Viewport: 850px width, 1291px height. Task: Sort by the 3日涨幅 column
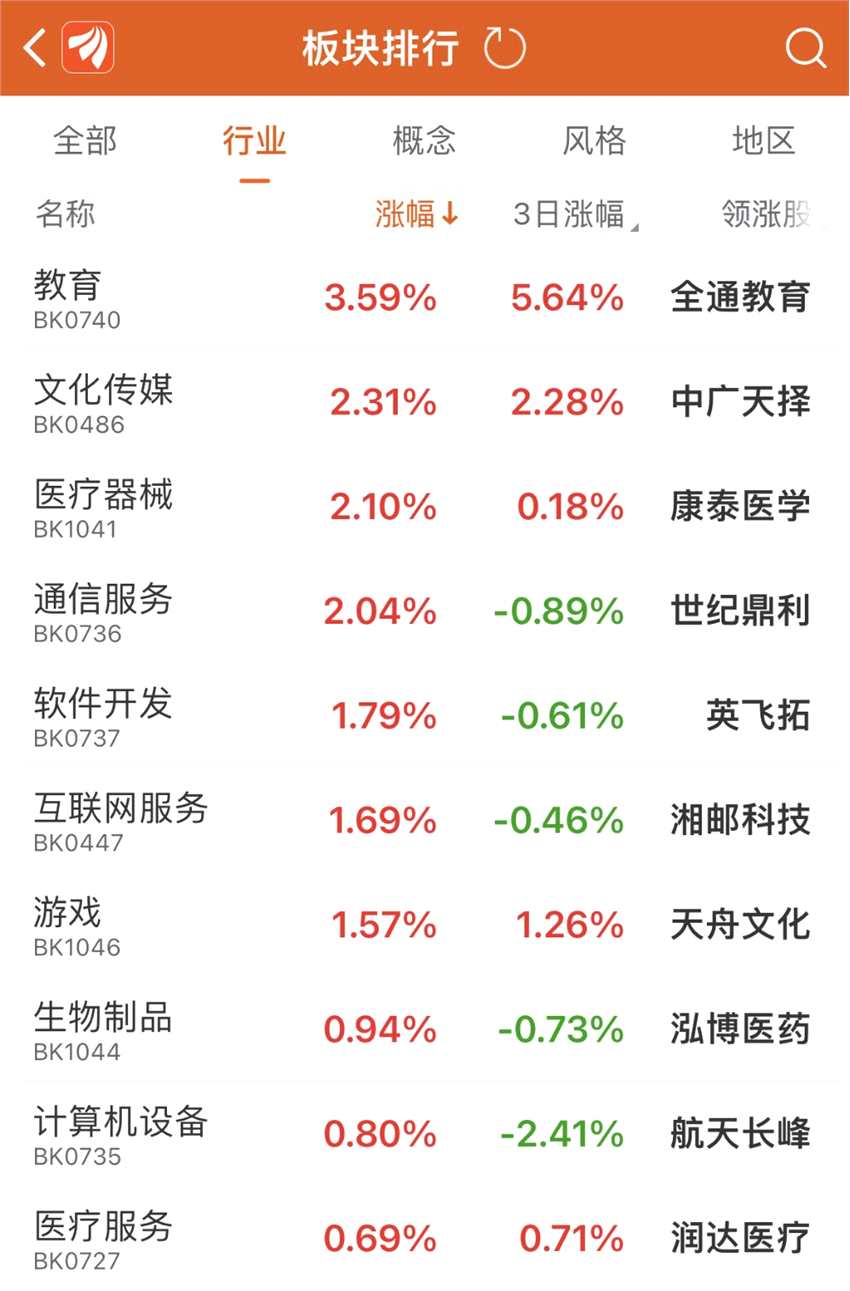coord(570,214)
